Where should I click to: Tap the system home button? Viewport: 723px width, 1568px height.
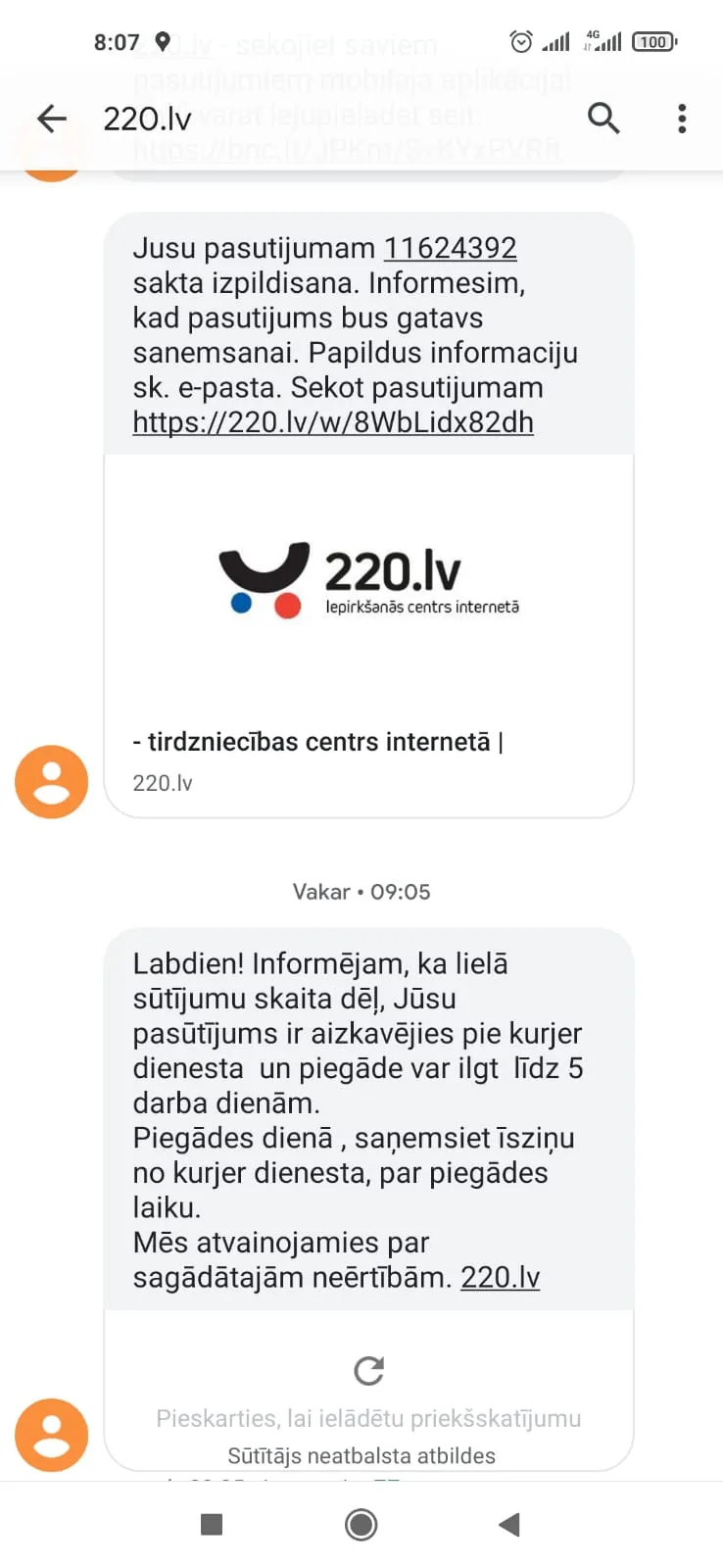[361, 1525]
